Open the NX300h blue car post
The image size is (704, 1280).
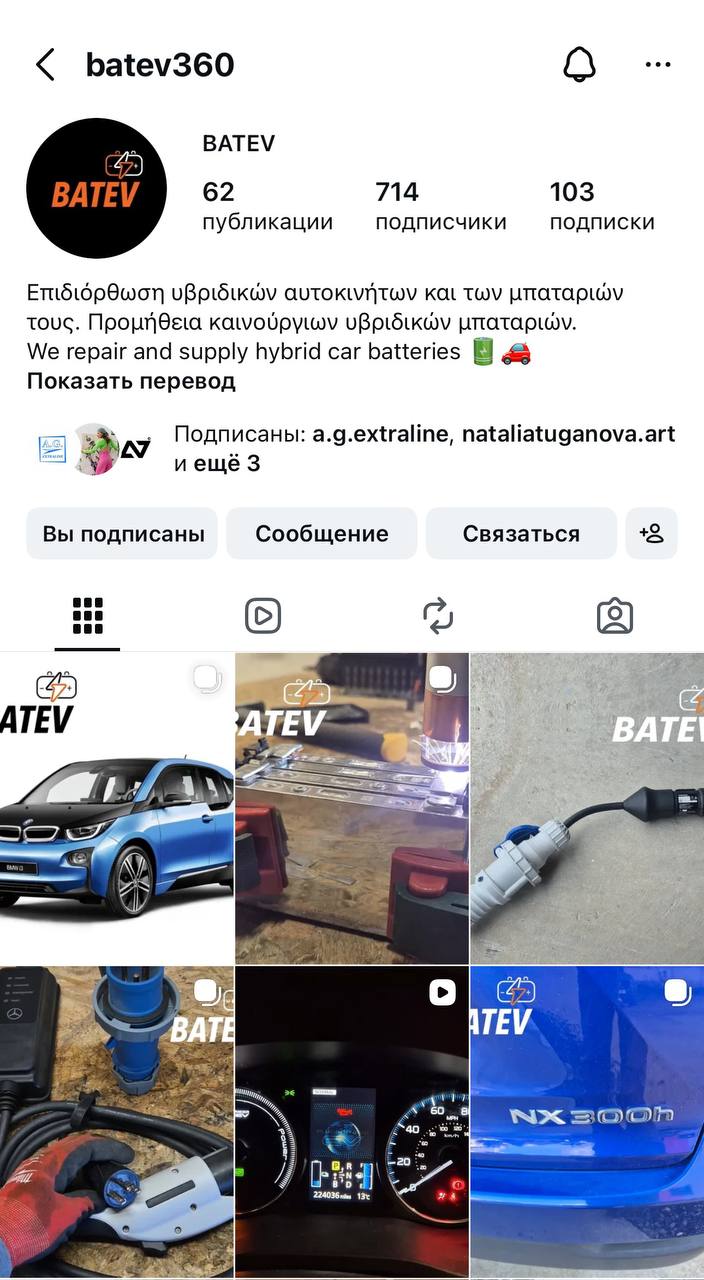588,1120
